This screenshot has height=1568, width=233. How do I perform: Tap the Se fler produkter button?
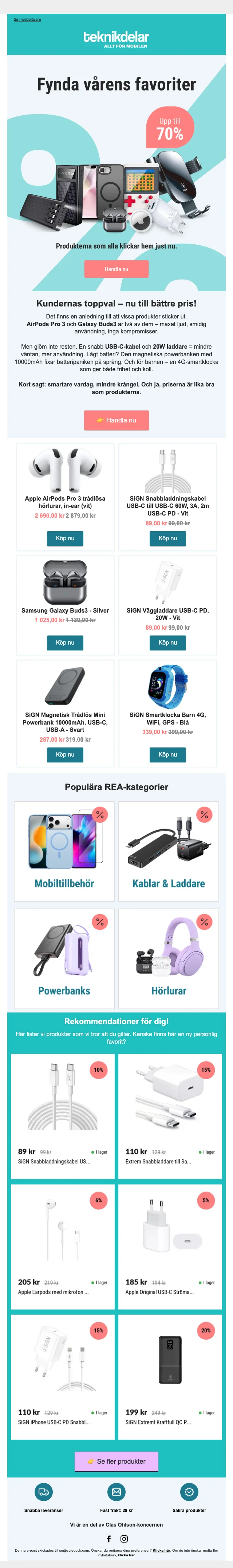(x=116, y=1461)
